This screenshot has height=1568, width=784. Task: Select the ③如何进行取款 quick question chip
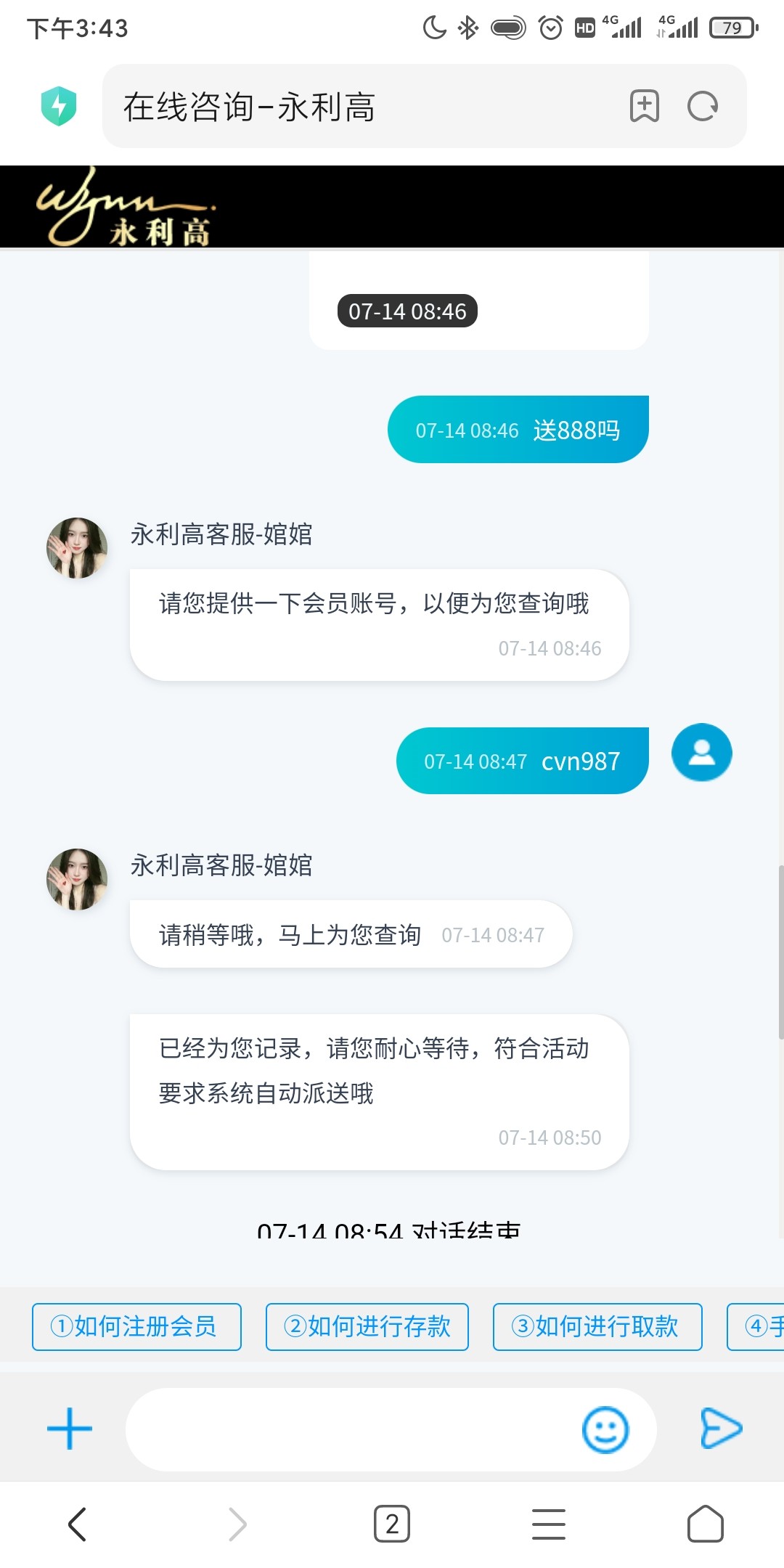point(597,1326)
